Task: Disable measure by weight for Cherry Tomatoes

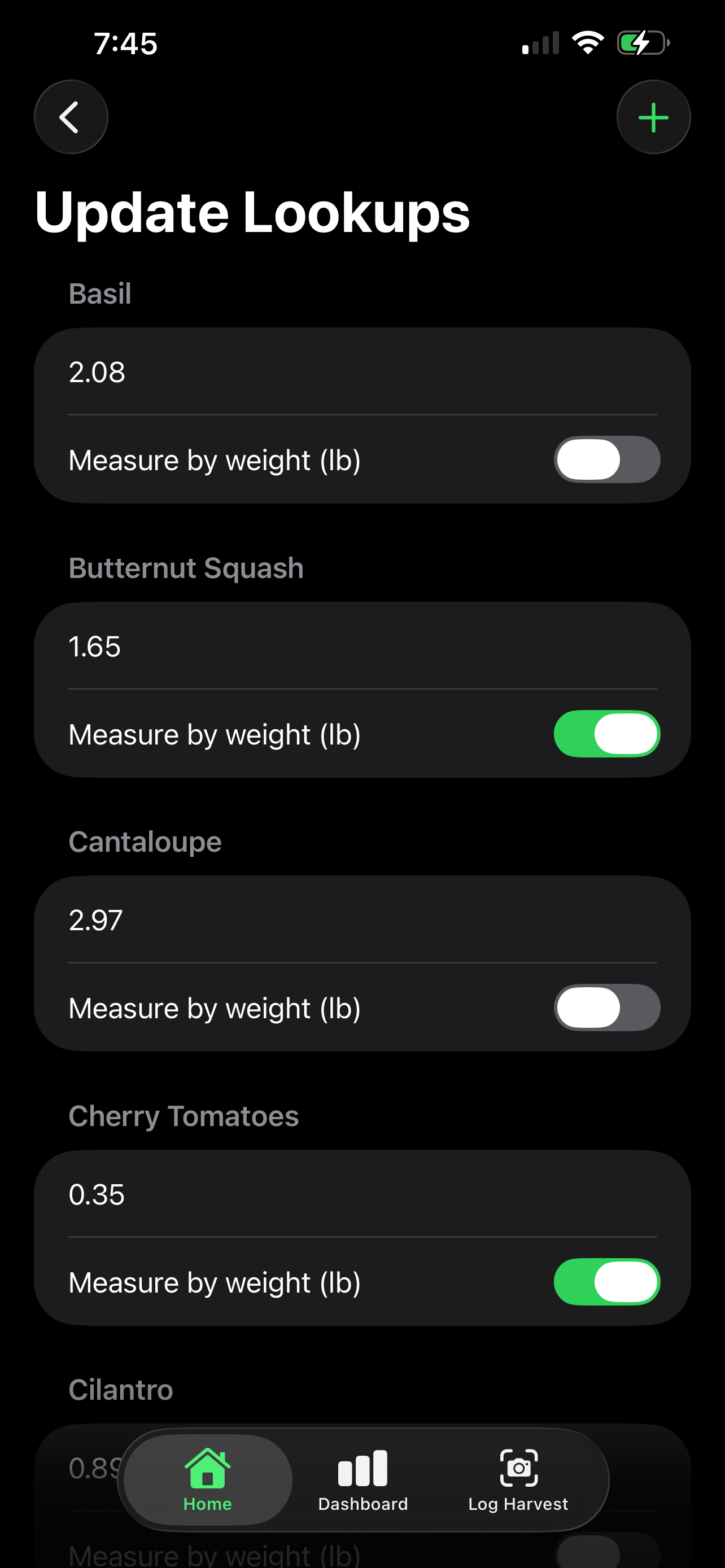Action: pos(607,1282)
